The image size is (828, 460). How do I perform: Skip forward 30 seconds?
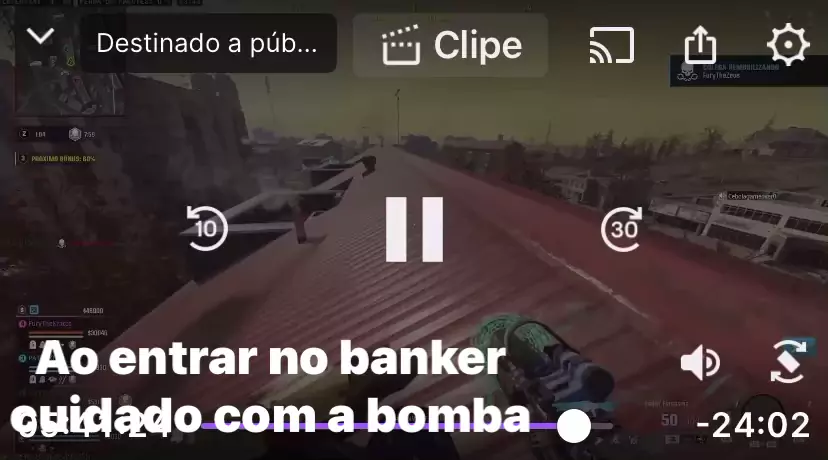(x=622, y=229)
